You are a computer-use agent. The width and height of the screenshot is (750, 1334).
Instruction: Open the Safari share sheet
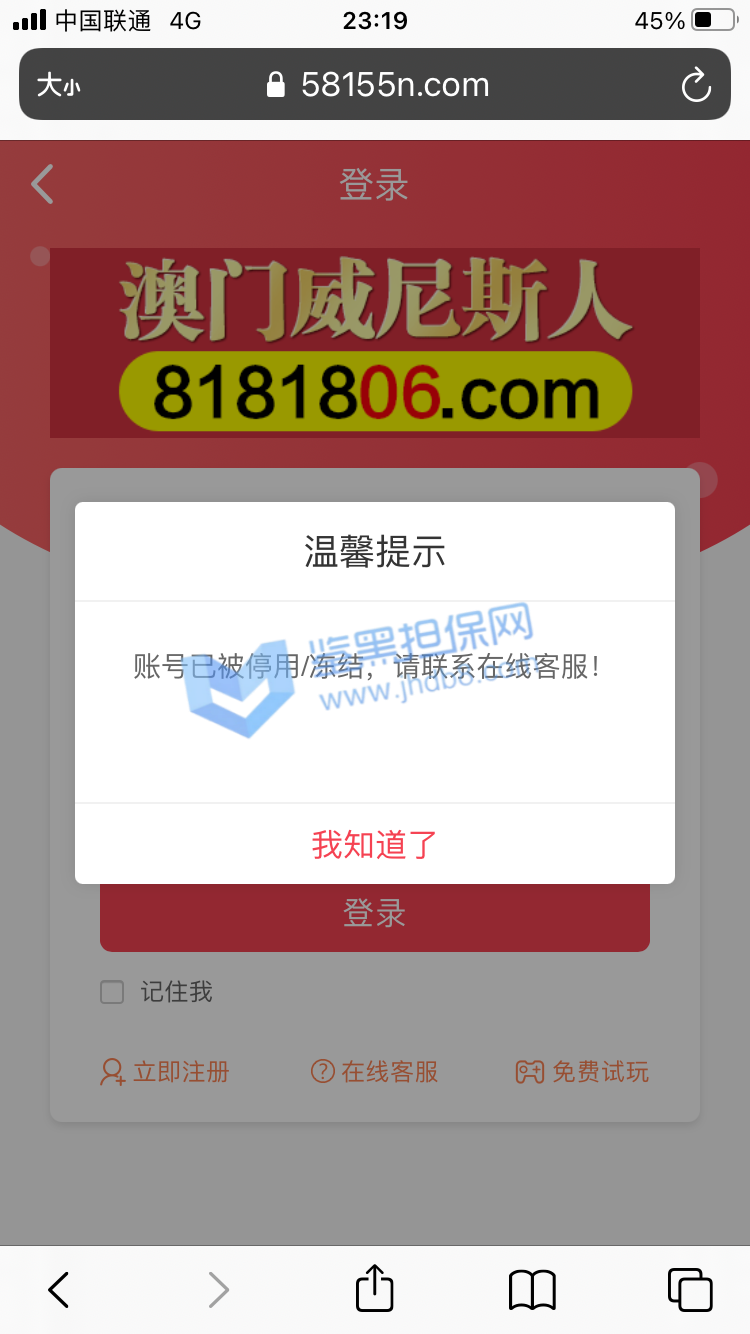pos(375,1289)
